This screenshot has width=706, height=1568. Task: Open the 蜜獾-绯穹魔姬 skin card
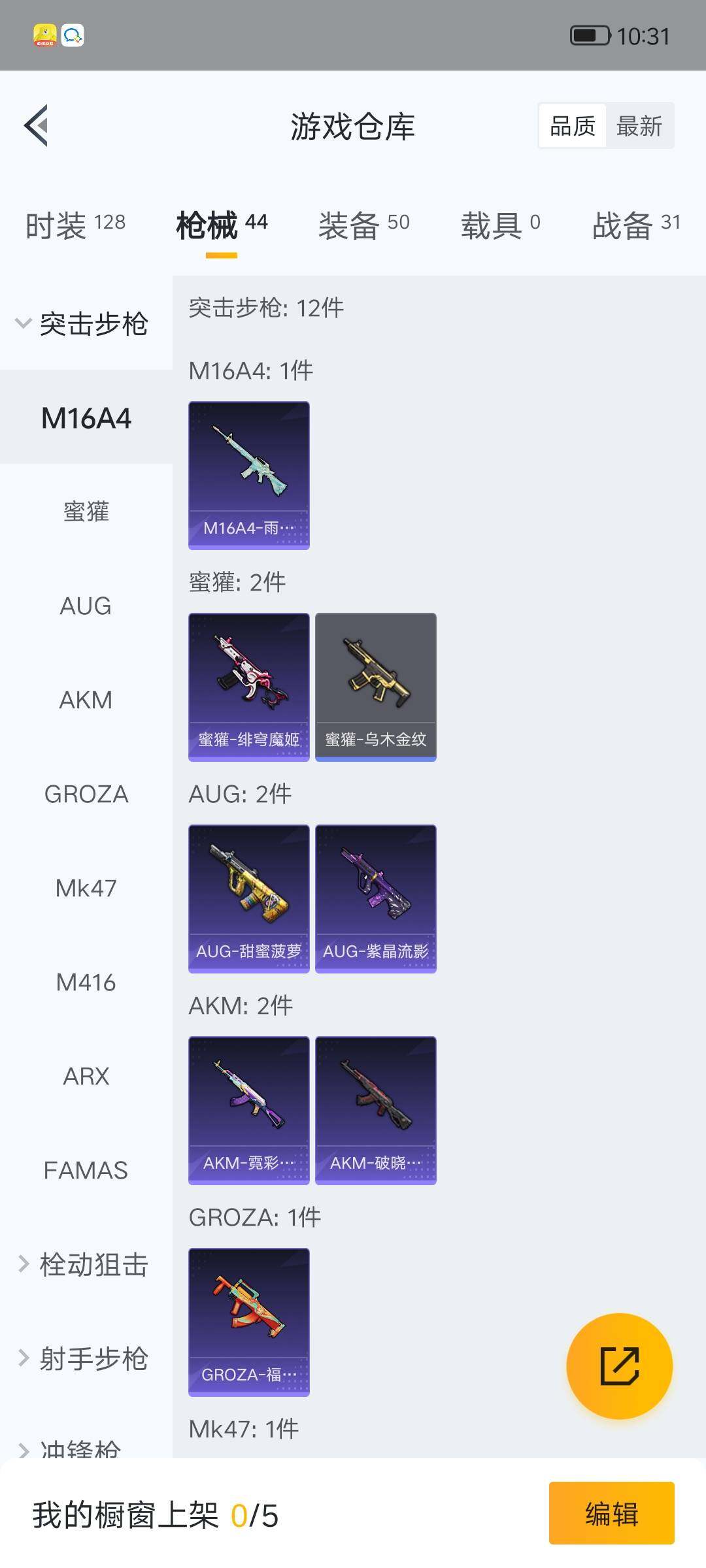pos(249,687)
